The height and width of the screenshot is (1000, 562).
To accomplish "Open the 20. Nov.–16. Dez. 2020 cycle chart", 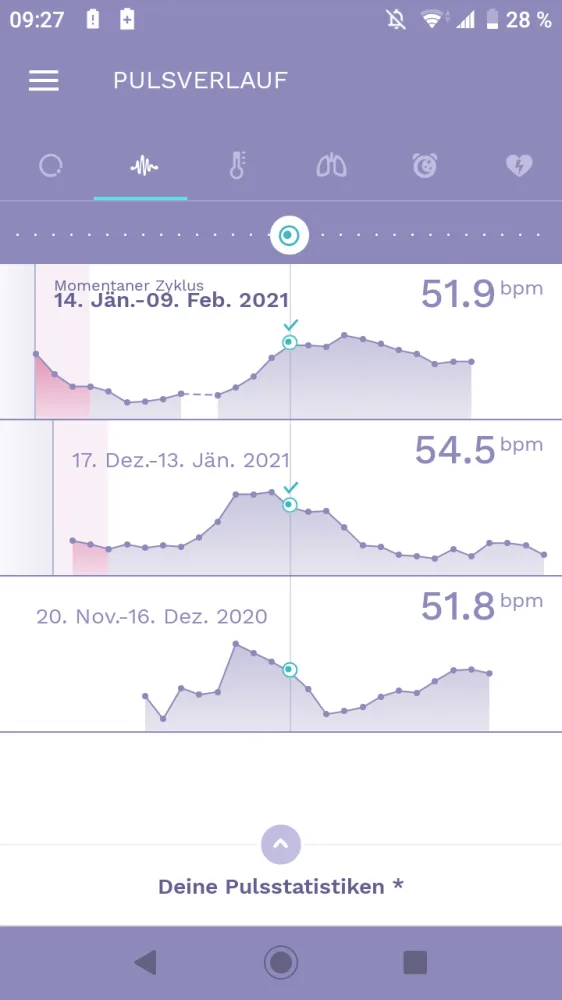I will coord(281,654).
